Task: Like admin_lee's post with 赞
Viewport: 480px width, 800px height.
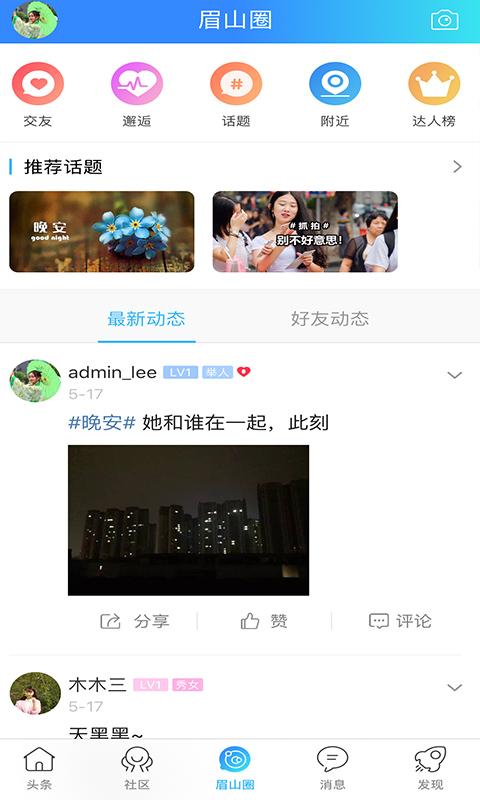Action: pos(264,621)
